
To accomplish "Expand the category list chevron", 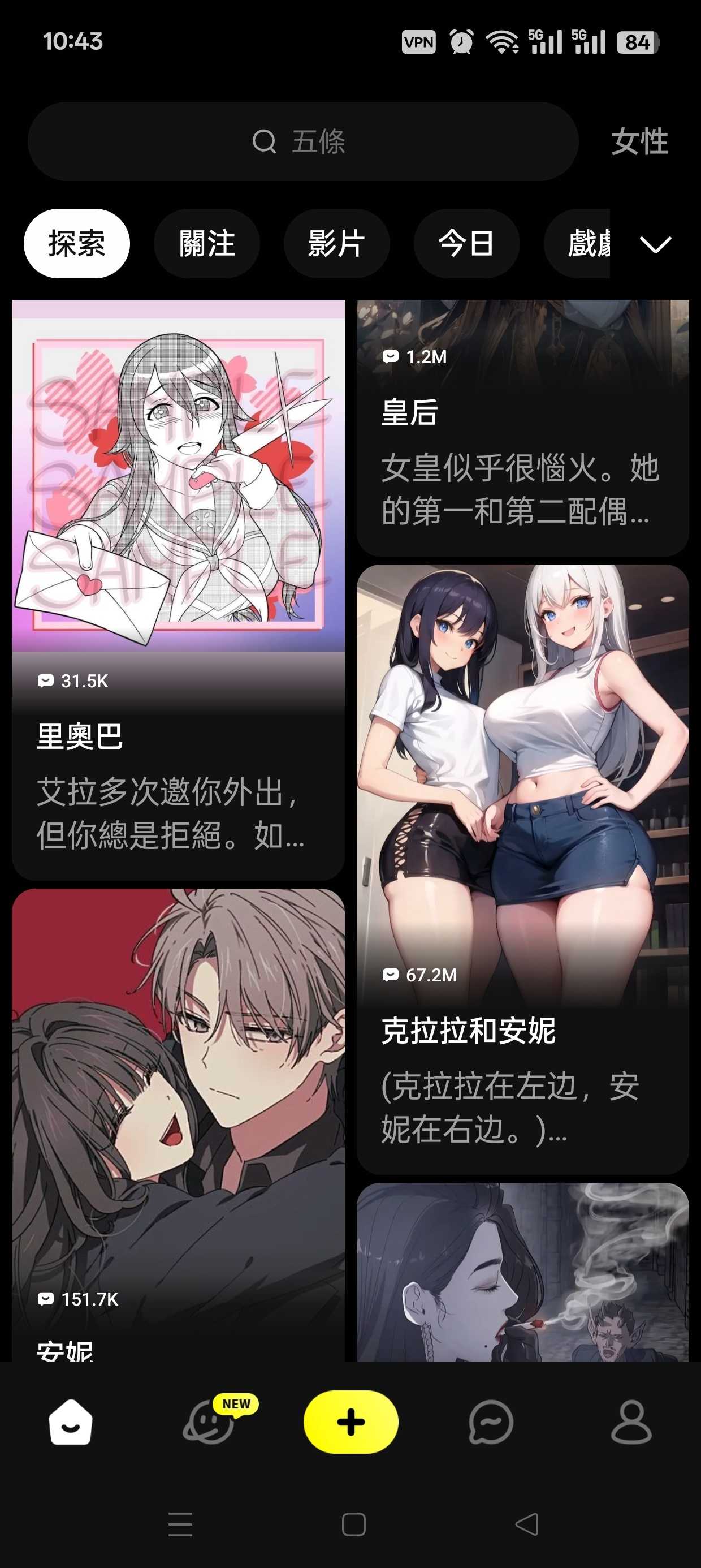I will click(655, 244).
